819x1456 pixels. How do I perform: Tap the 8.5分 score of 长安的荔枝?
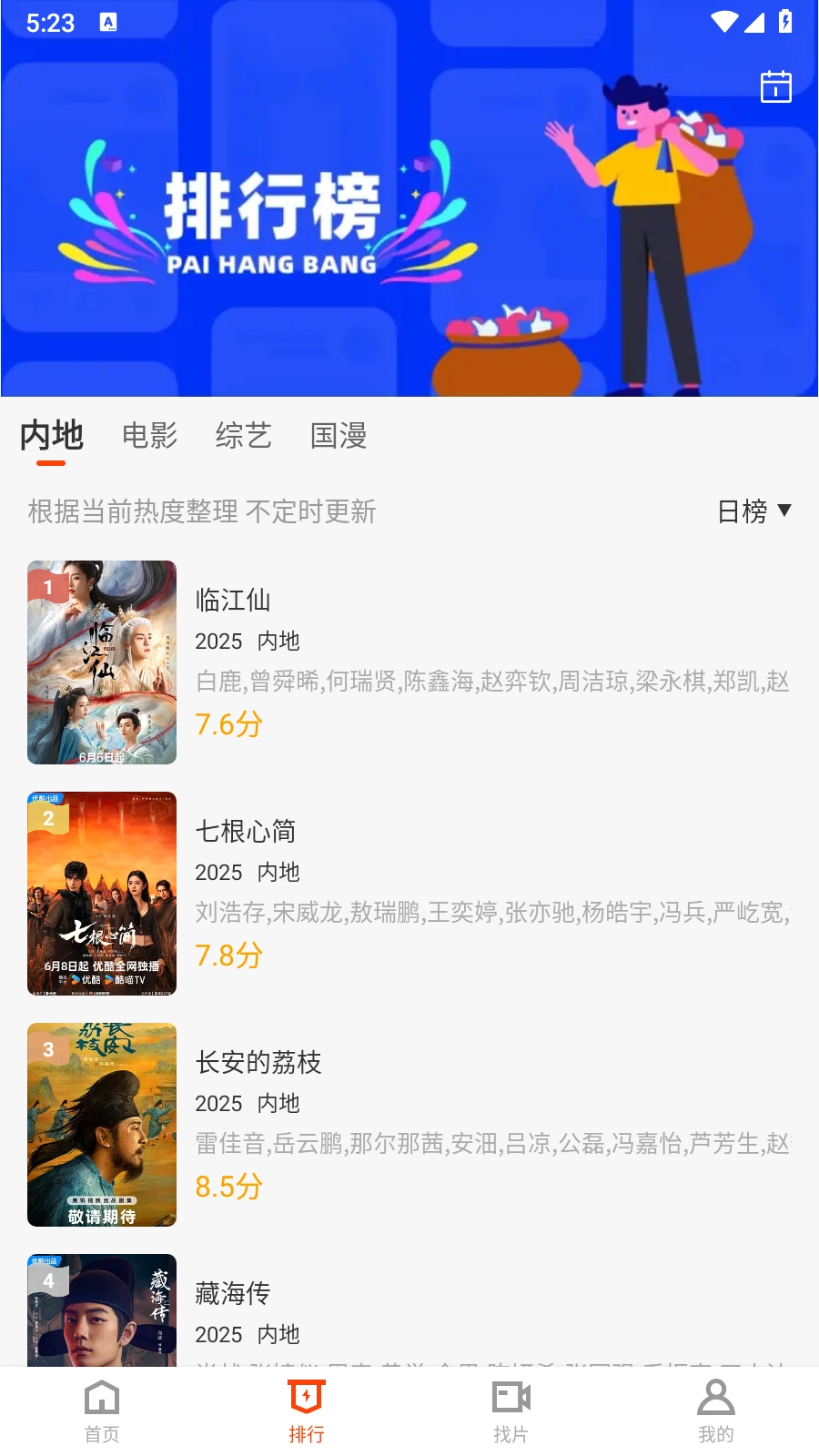pos(227,1187)
